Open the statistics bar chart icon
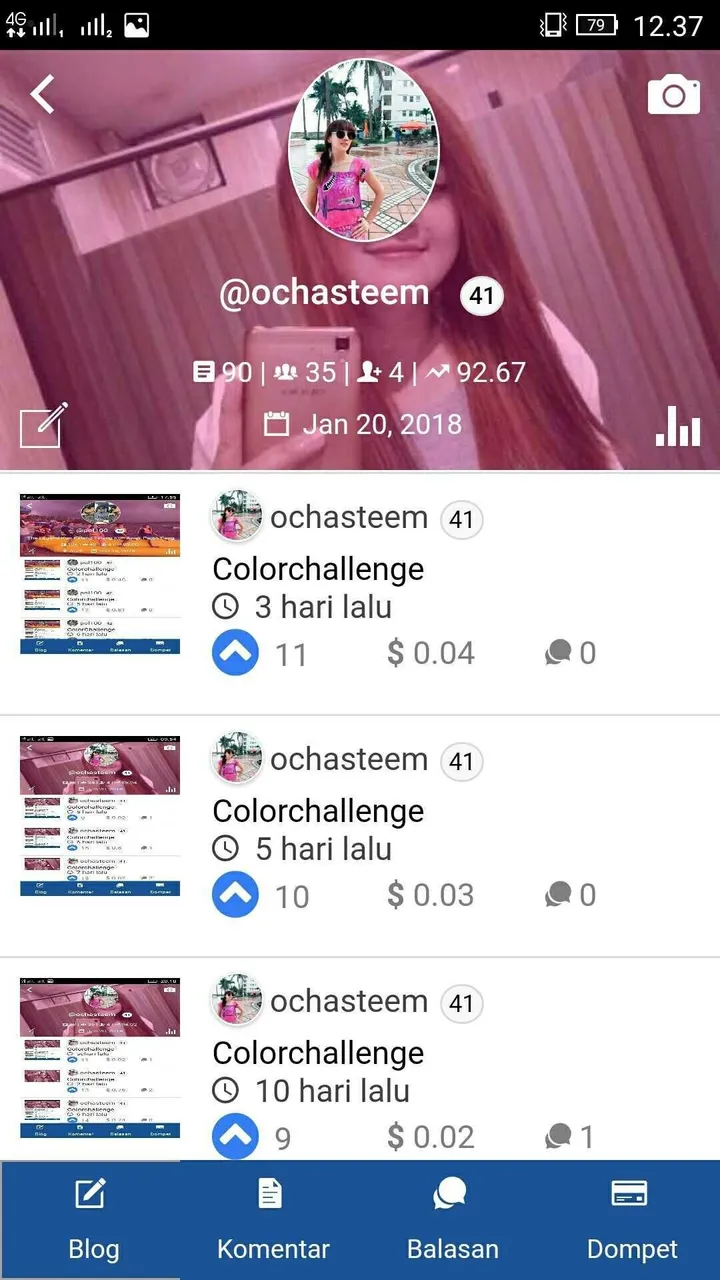Viewport: 720px width, 1280px height. (x=678, y=425)
